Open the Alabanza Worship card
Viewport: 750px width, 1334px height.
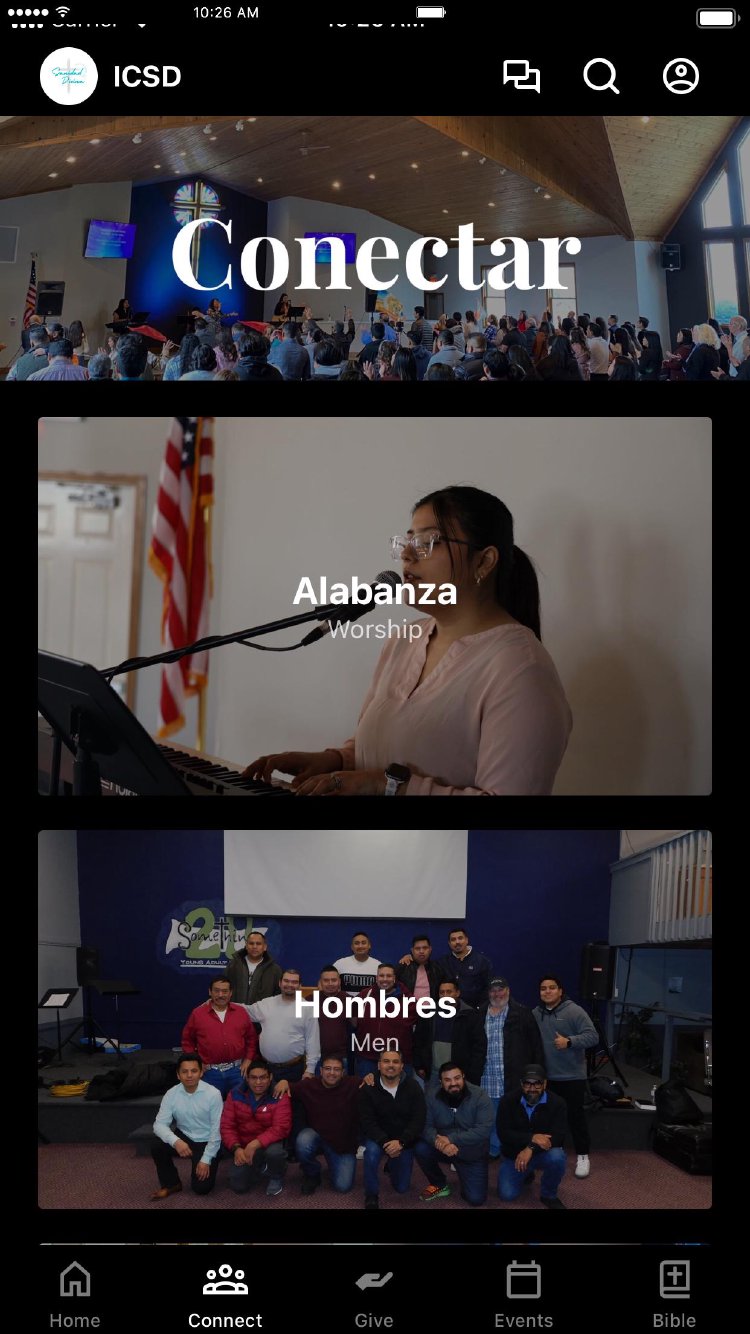(375, 606)
